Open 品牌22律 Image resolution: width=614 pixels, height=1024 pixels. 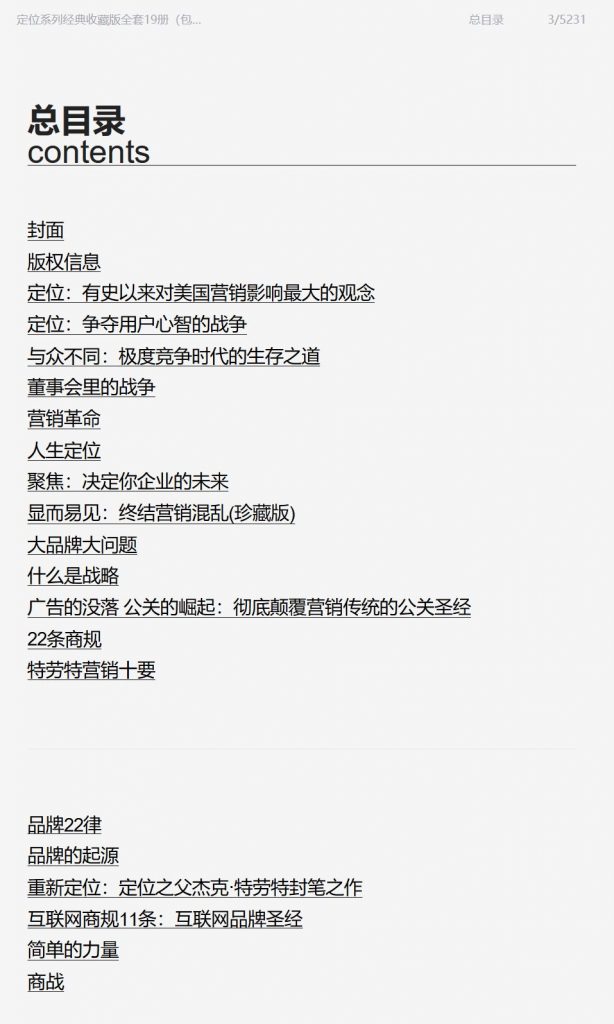pos(65,825)
